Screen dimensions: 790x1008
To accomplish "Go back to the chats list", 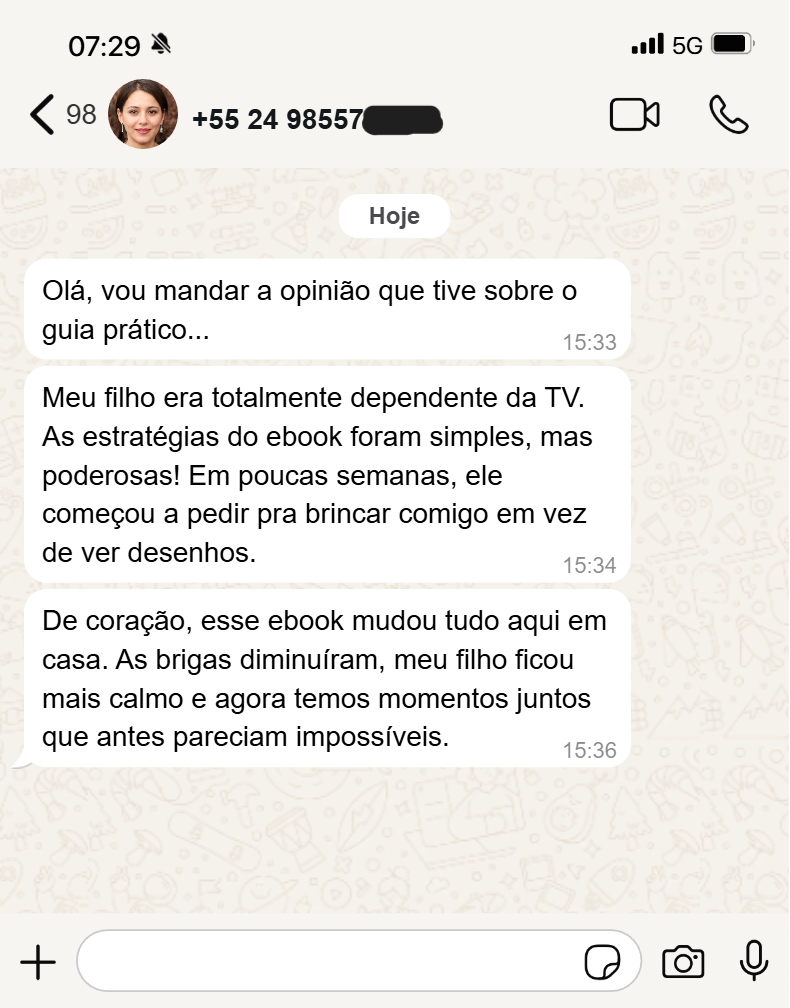I will point(42,115).
